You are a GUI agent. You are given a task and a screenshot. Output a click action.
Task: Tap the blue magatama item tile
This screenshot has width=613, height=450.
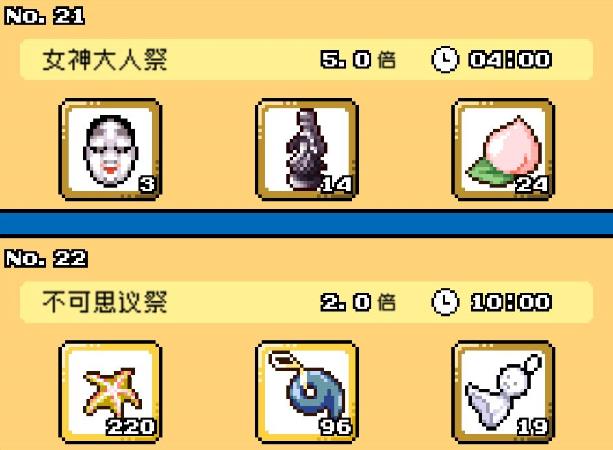click(306, 391)
